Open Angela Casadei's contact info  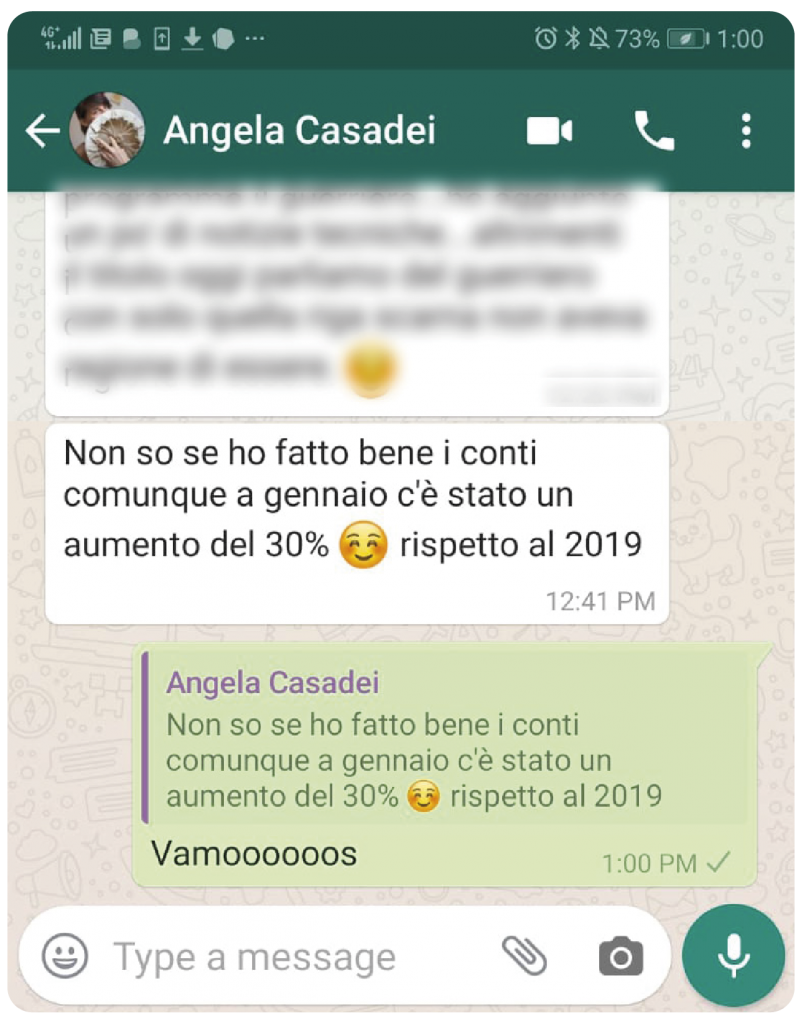click(x=299, y=131)
